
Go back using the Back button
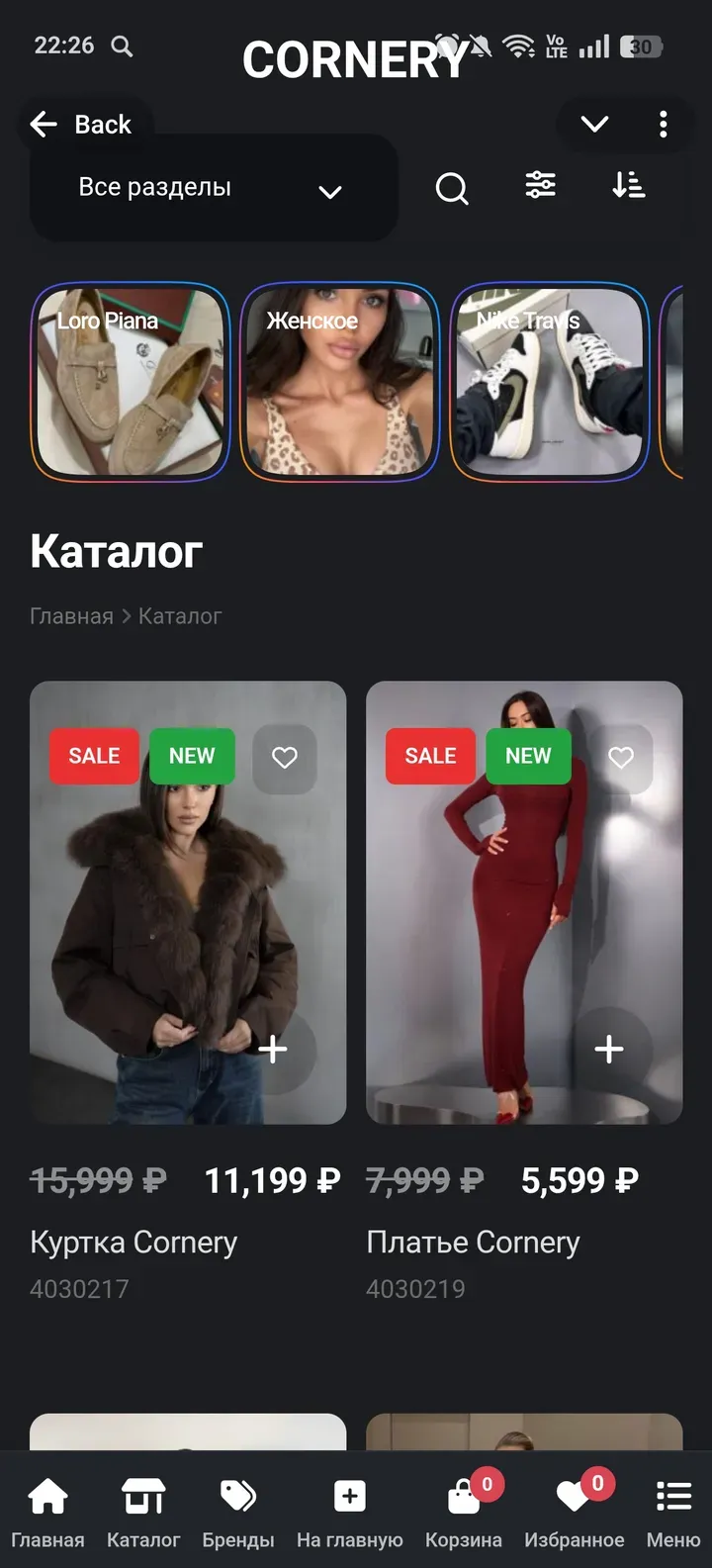(x=82, y=125)
